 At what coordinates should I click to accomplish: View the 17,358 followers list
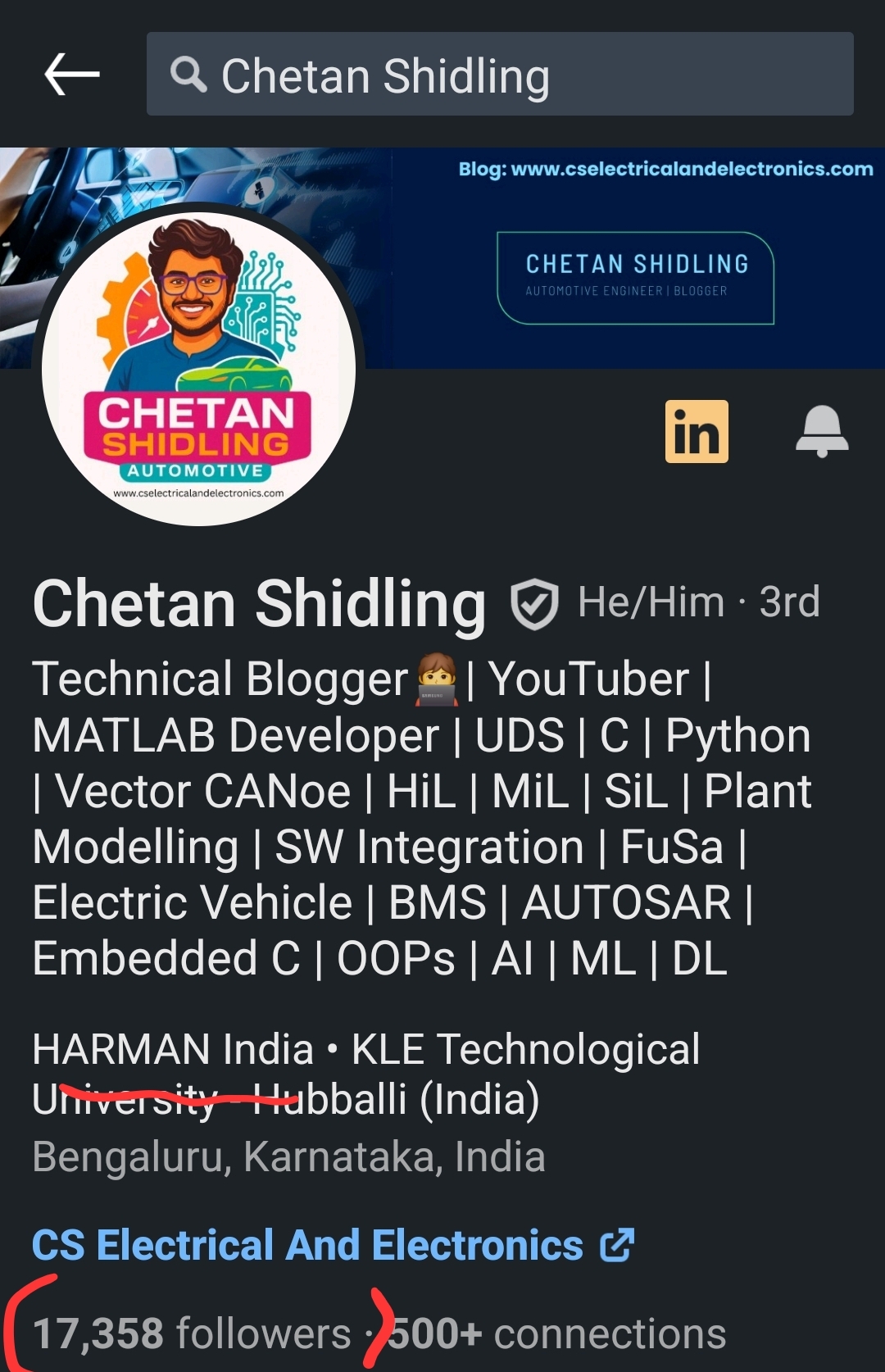pos(192,1333)
